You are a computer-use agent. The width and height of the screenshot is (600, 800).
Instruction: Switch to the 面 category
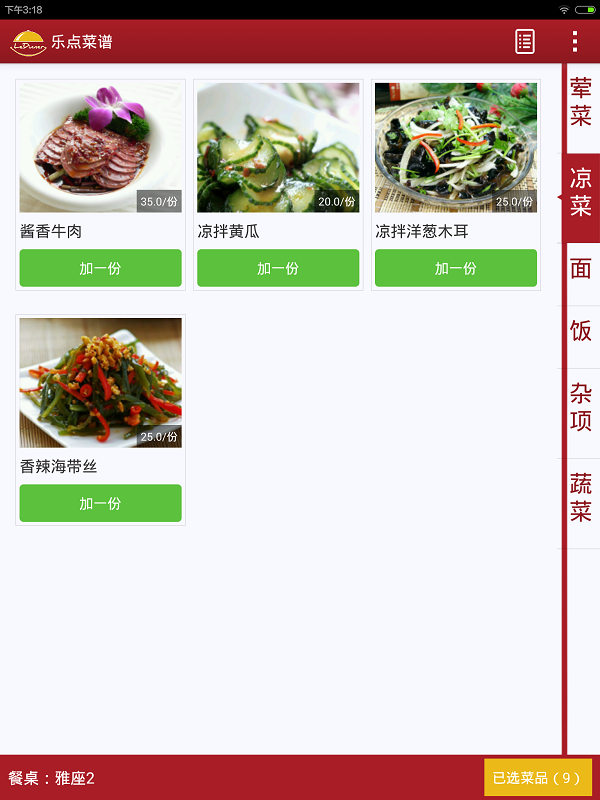(x=581, y=268)
